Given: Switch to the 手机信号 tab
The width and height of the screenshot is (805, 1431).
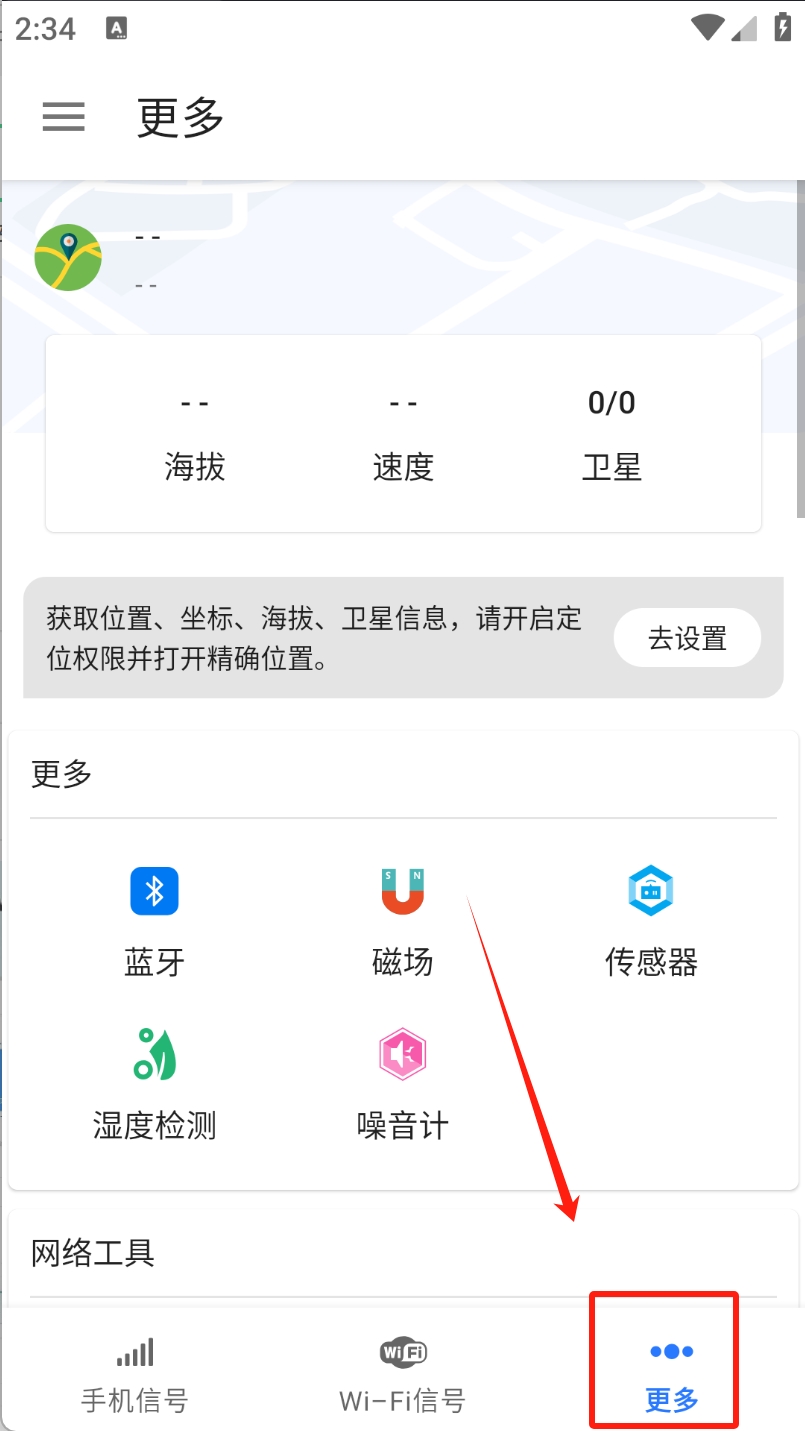Looking at the screenshot, I should tap(134, 1374).
